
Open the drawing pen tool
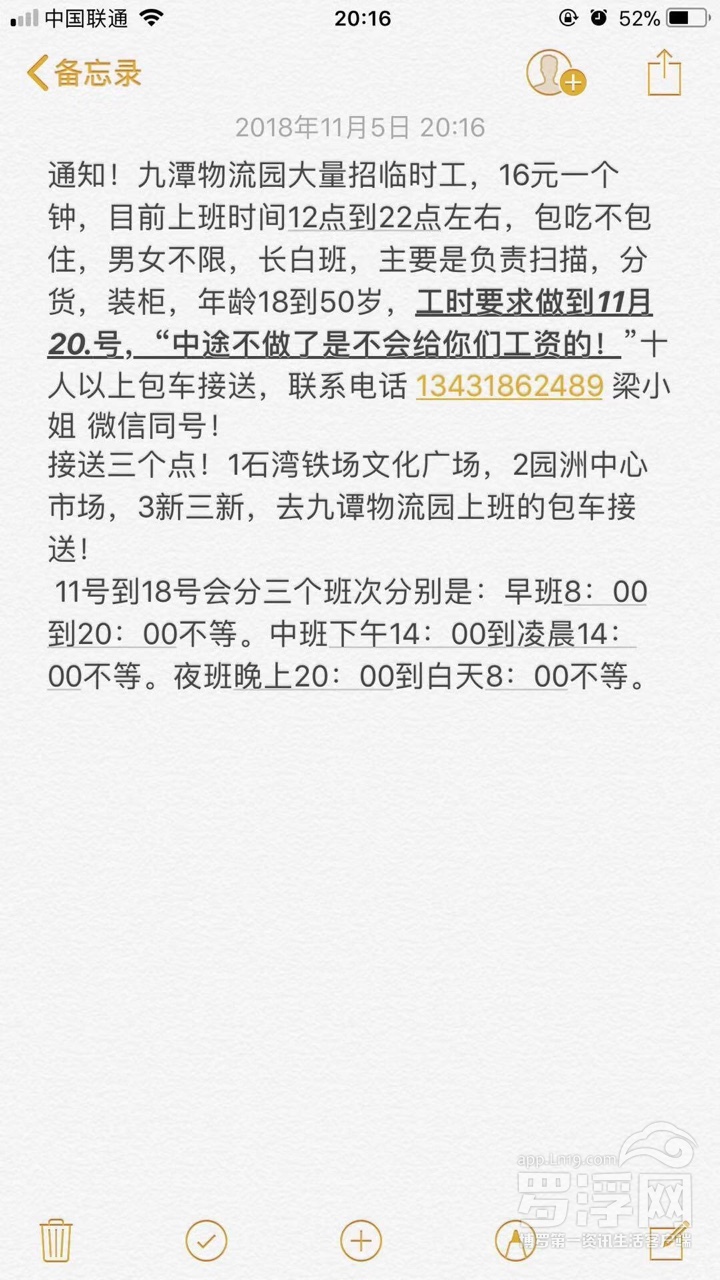(x=515, y=1240)
